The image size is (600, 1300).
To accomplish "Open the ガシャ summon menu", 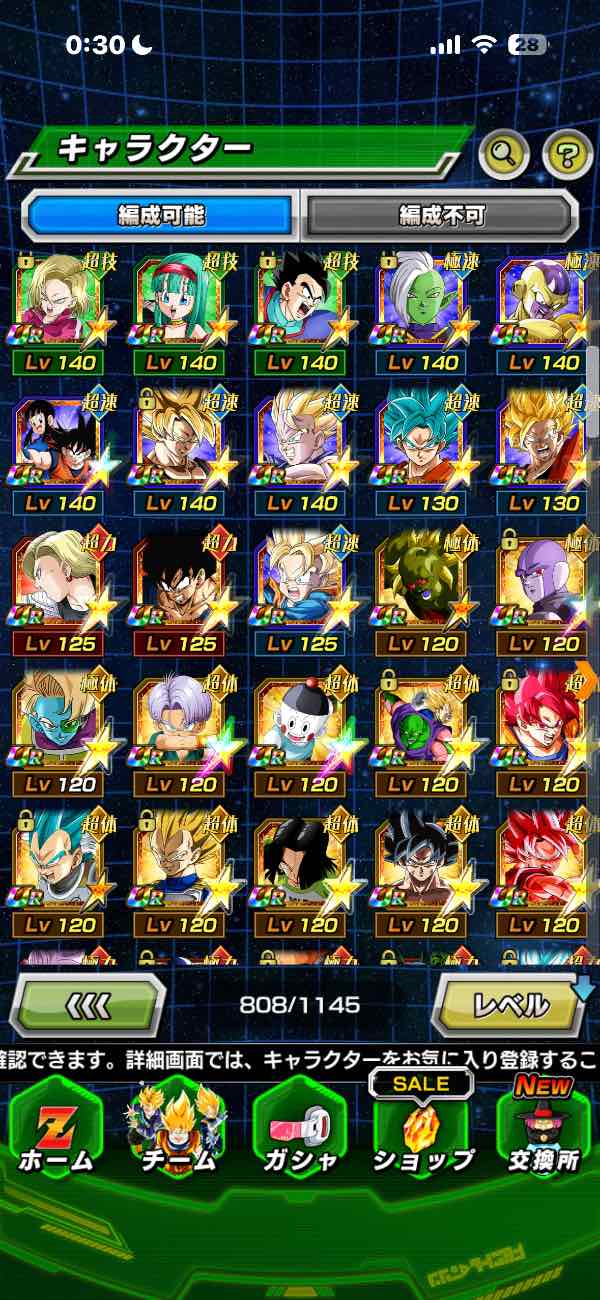I will [x=299, y=1130].
